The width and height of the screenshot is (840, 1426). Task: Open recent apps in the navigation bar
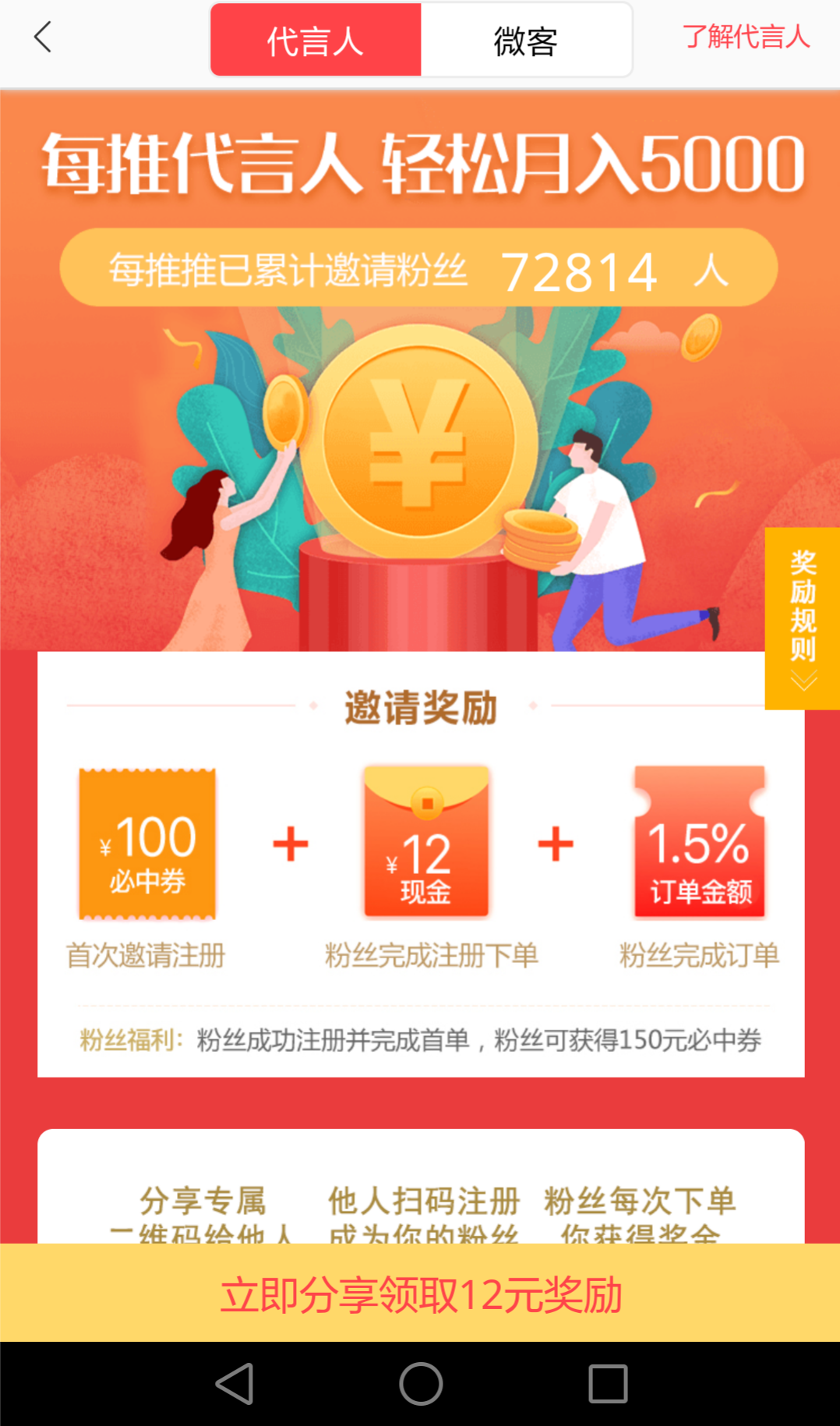(608, 1384)
